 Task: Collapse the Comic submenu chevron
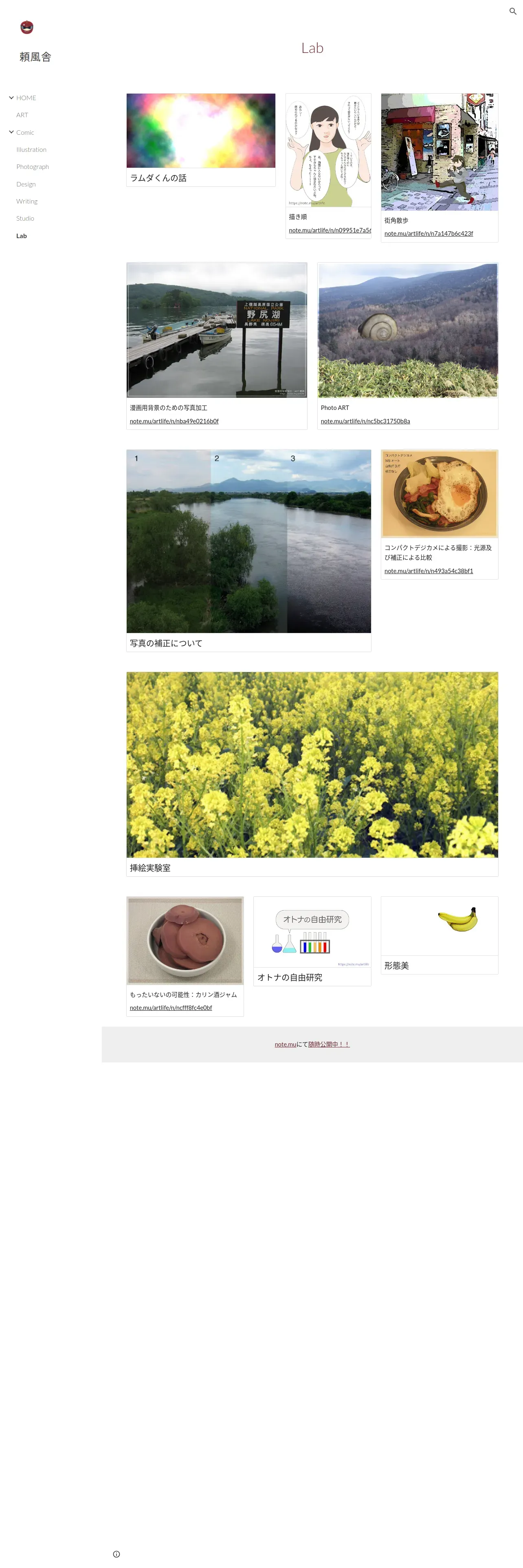[11, 132]
